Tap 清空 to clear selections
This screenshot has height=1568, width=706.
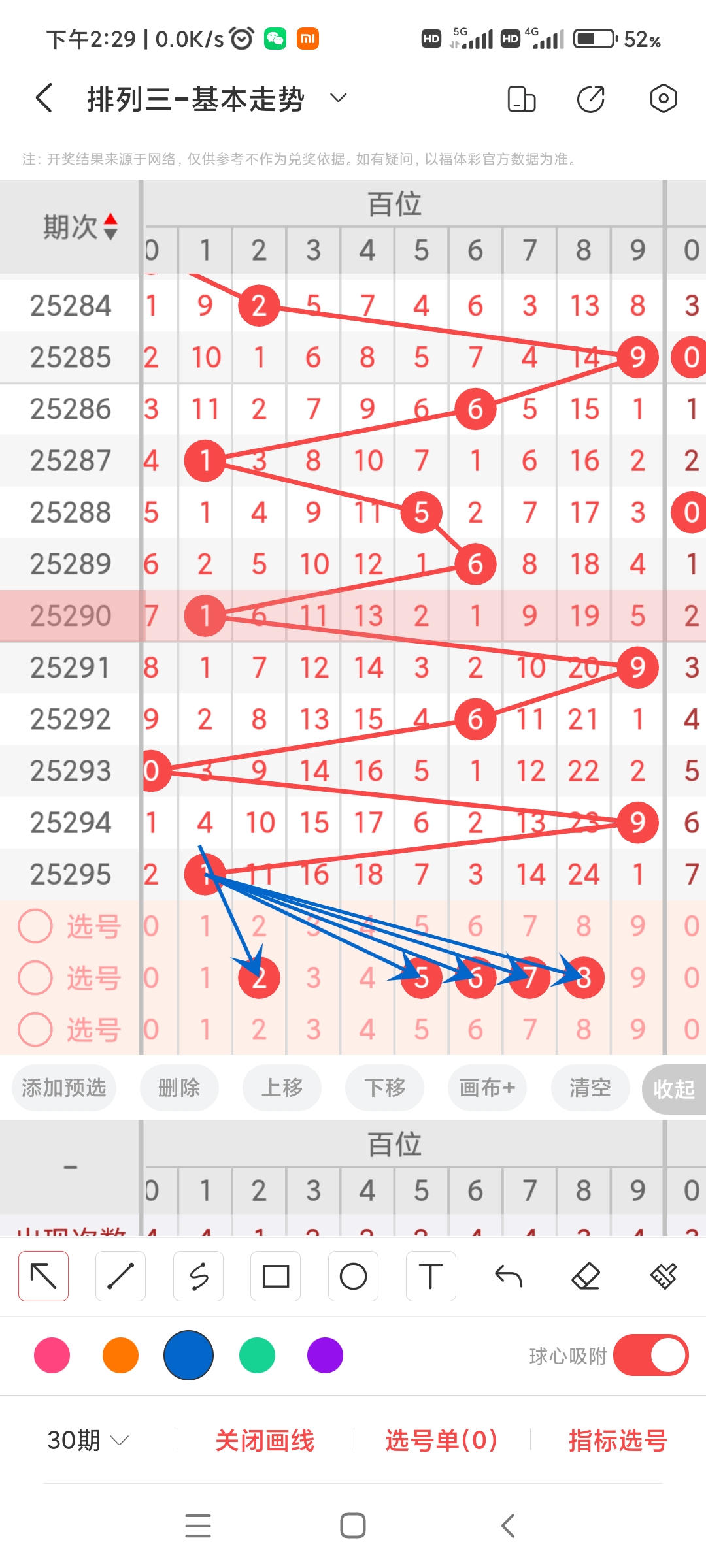click(x=589, y=1088)
